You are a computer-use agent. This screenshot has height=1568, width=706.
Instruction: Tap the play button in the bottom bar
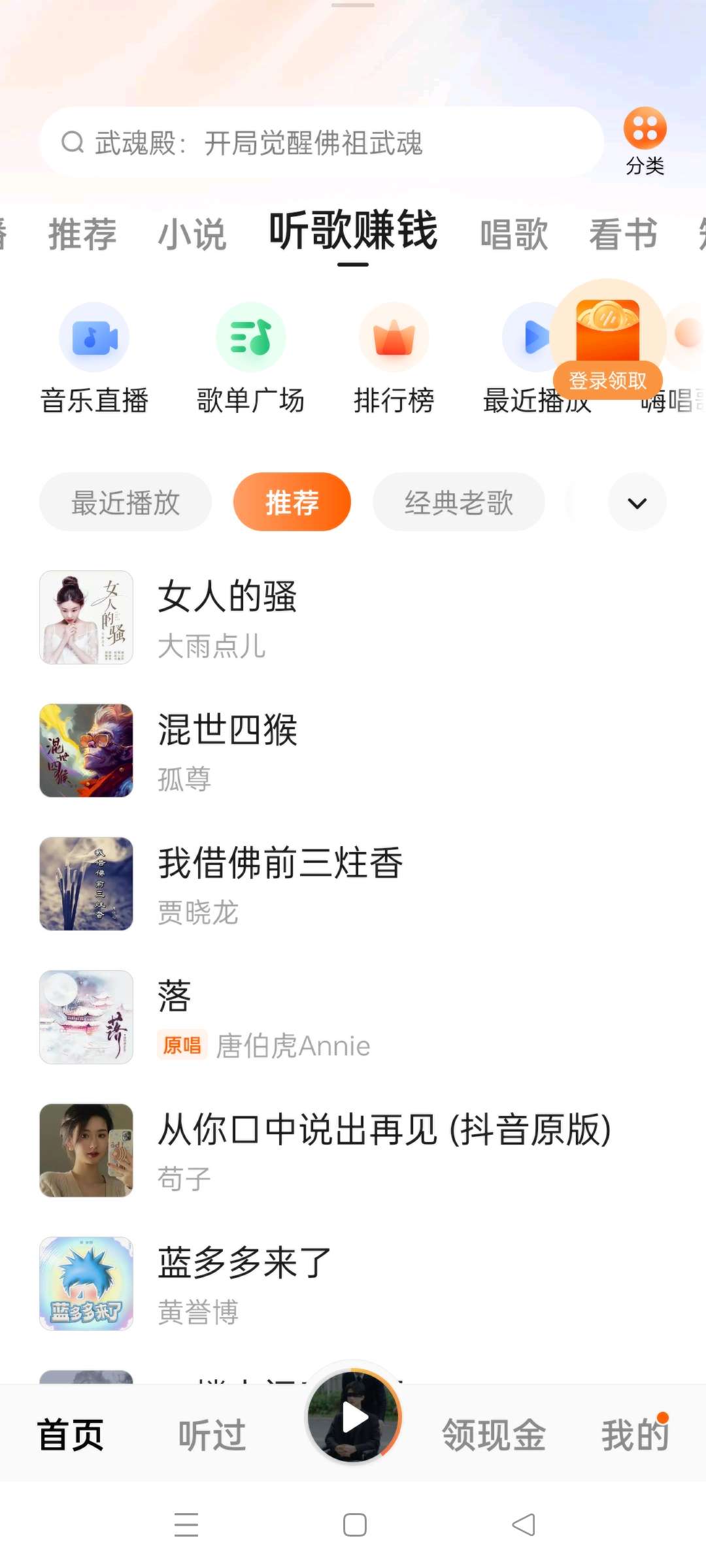[x=354, y=1418]
